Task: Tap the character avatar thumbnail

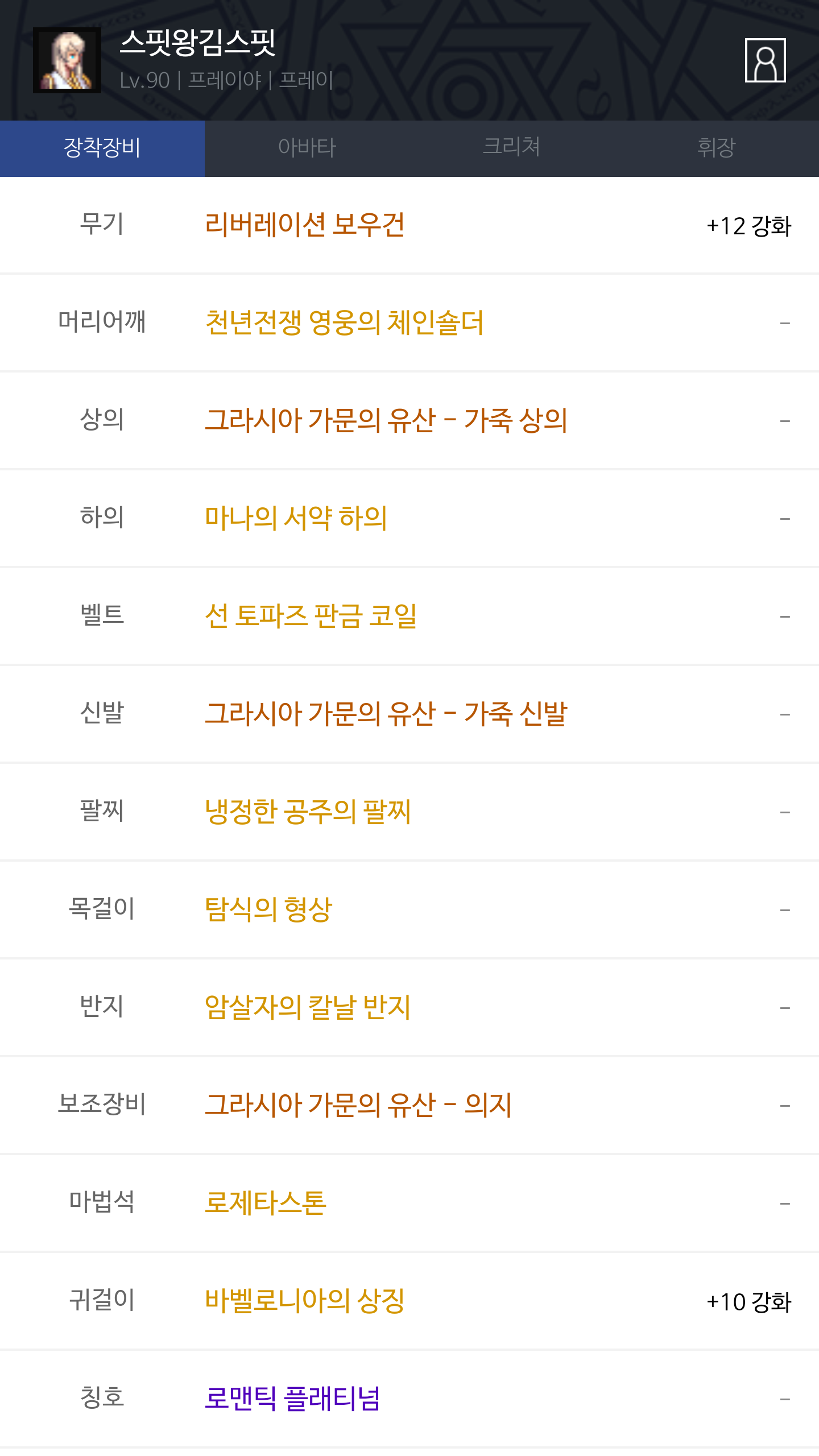Action: point(67,60)
